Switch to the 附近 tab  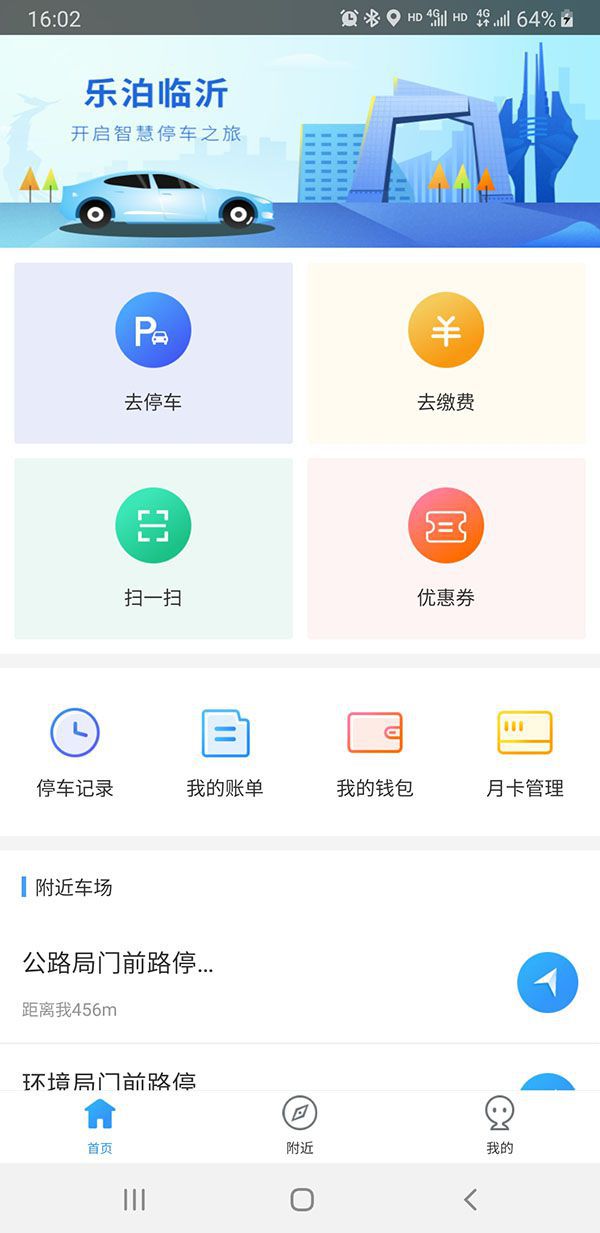(x=300, y=1125)
